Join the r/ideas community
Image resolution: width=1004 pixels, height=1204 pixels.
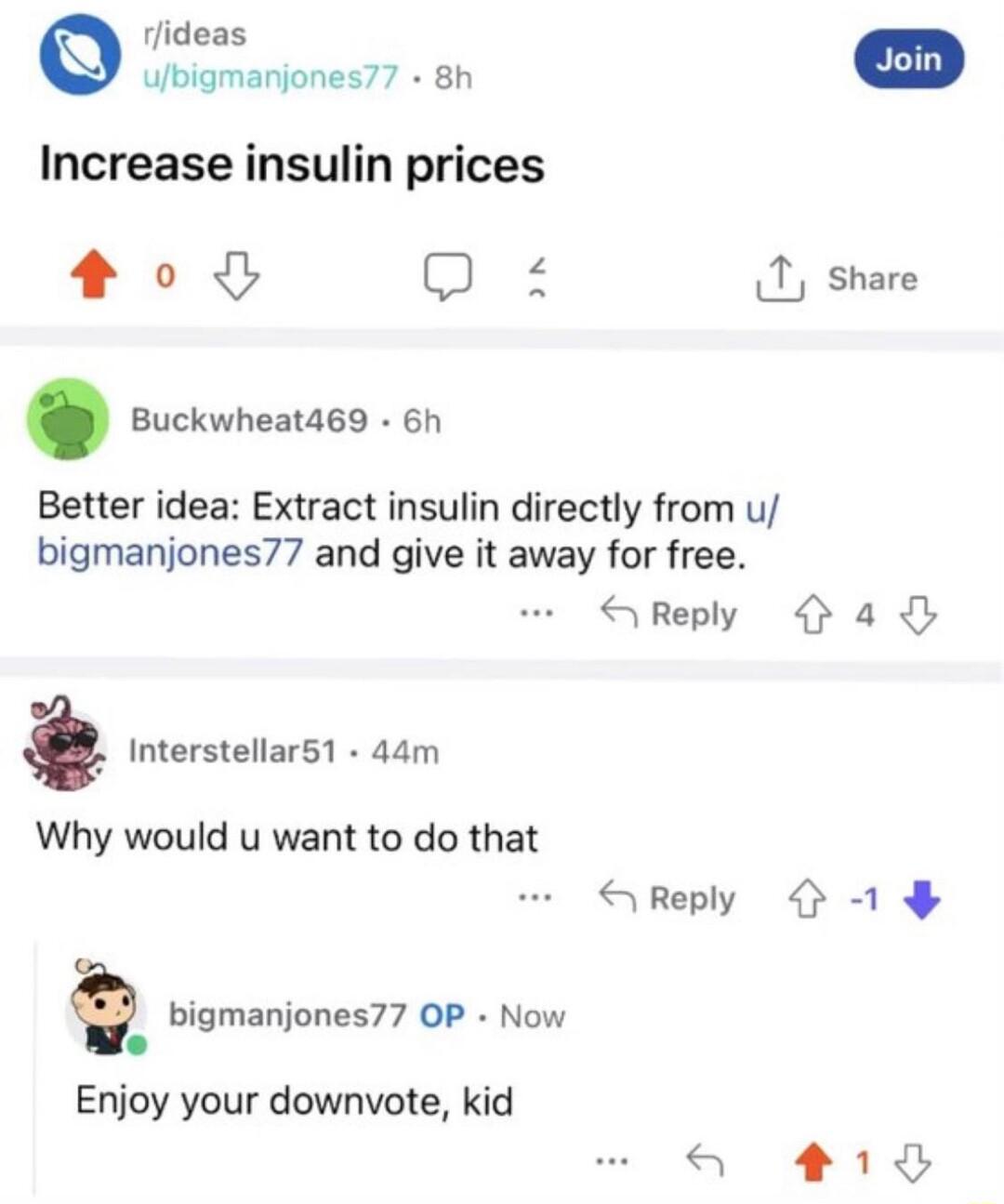pyautogui.click(x=908, y=59)
